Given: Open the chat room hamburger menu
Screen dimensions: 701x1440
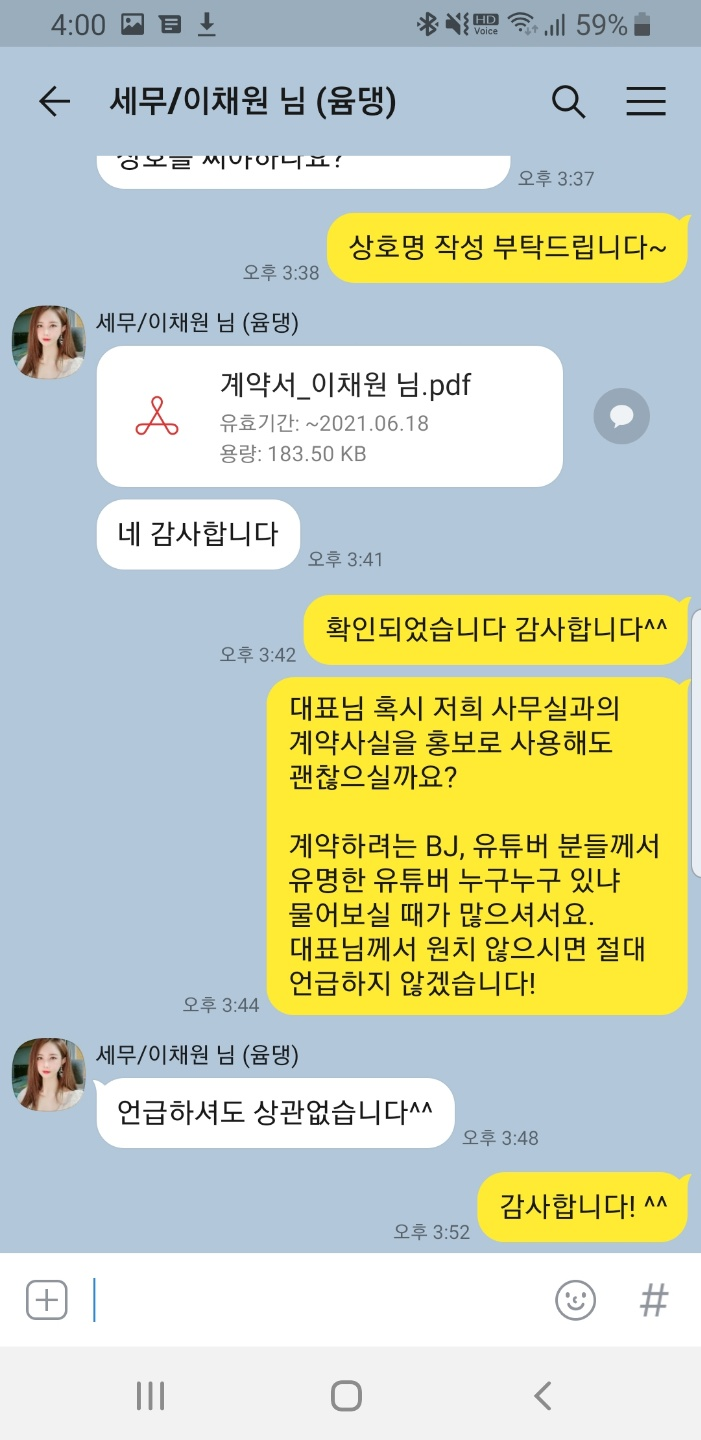Looking at the screenshot, I should click(x=646, y=101).
